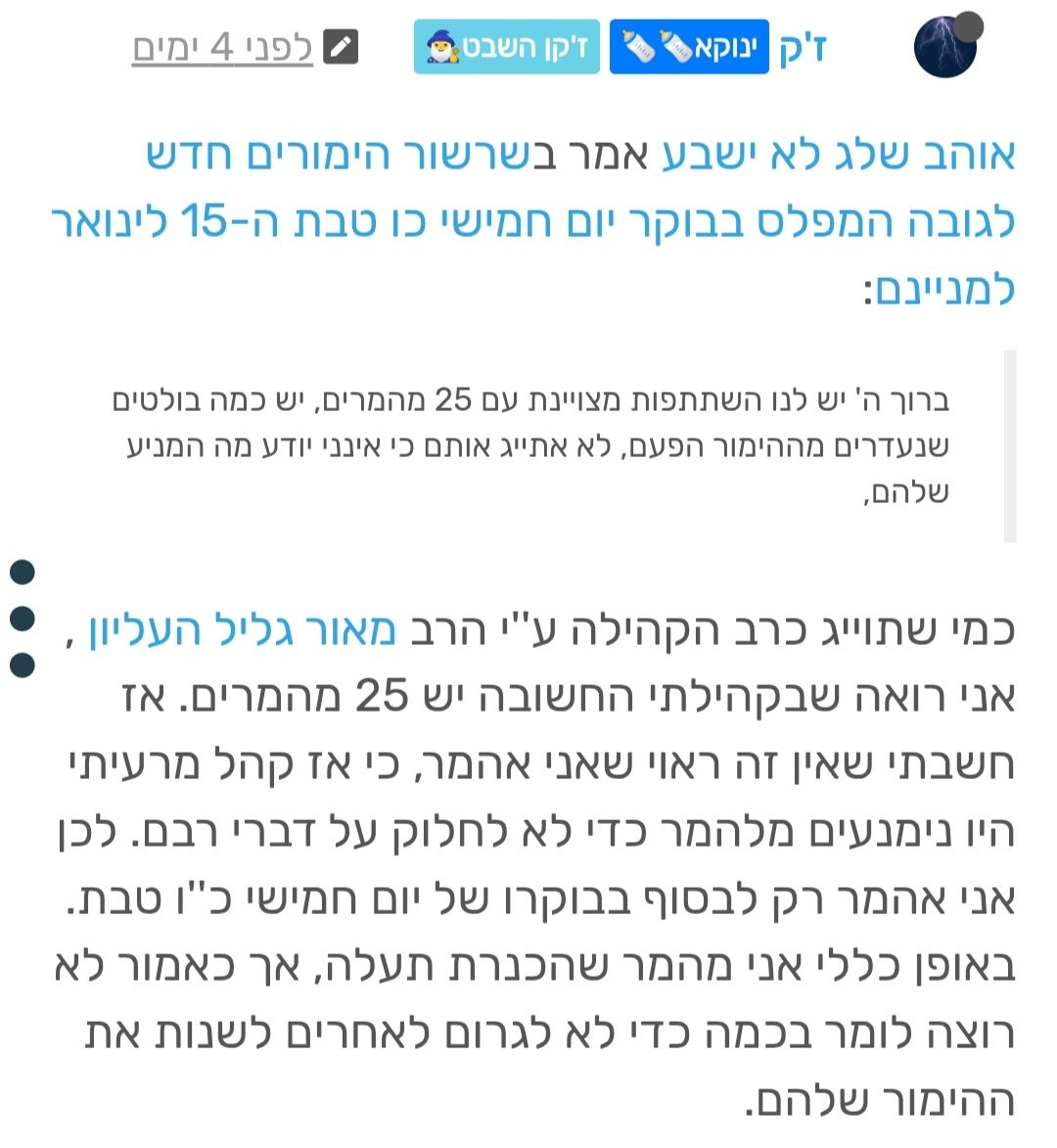Screen dimensions: 1057x1148
Task: Open the username link ז'ק
Action: coord(804,48)
